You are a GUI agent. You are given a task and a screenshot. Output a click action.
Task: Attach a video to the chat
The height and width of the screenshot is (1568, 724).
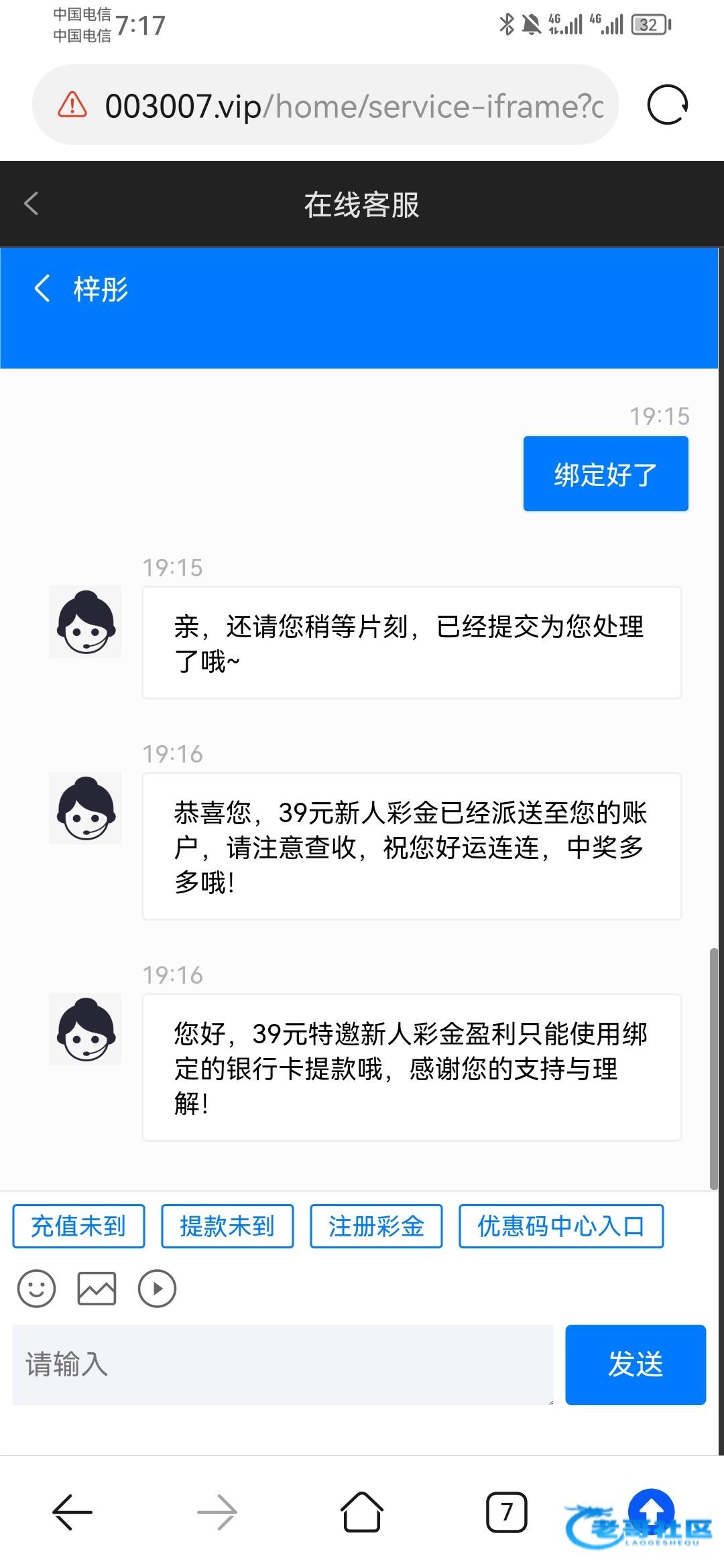tap(157, 1288)
